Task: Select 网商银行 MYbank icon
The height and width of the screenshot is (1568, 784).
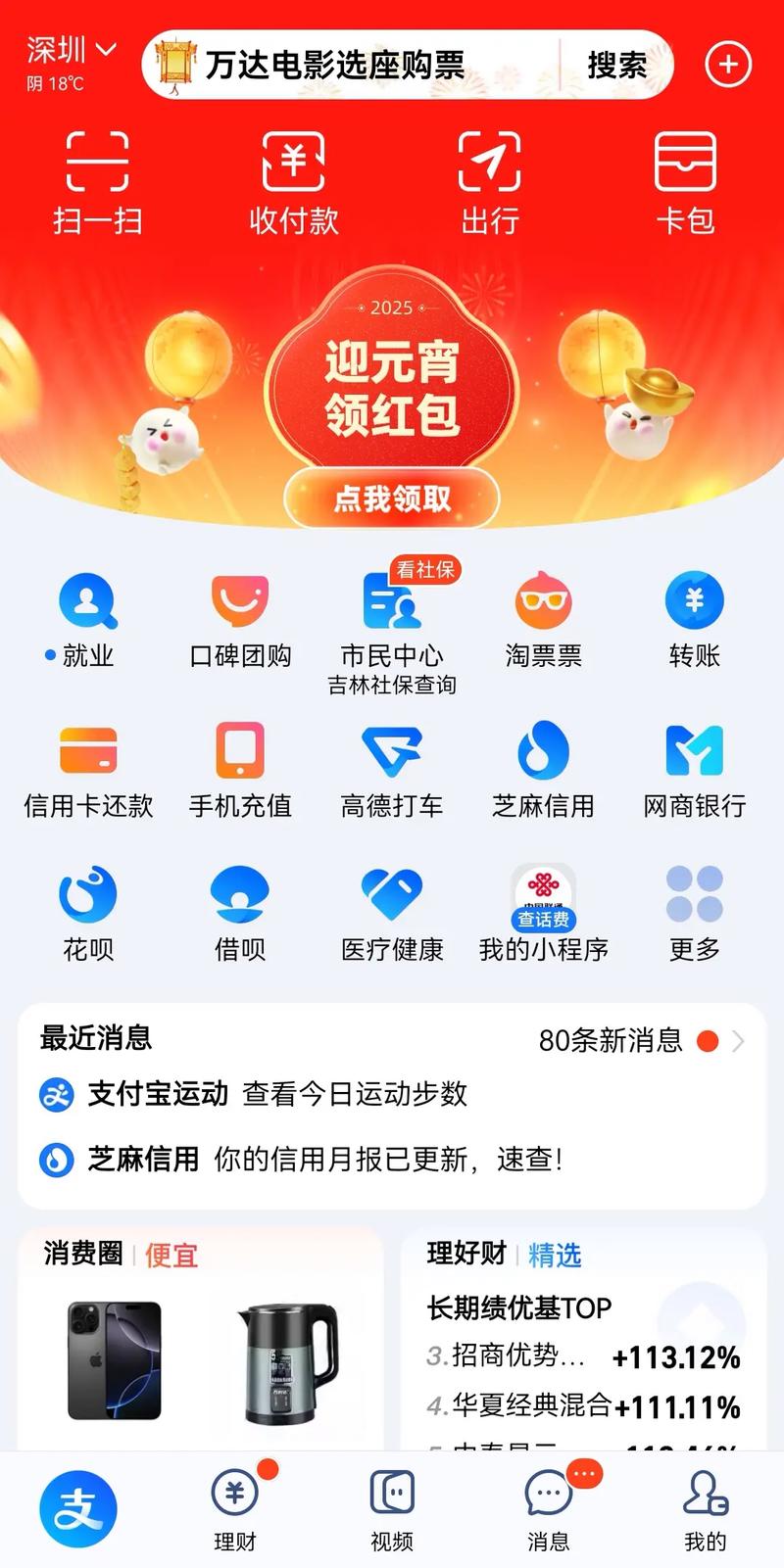Action: 694,769
